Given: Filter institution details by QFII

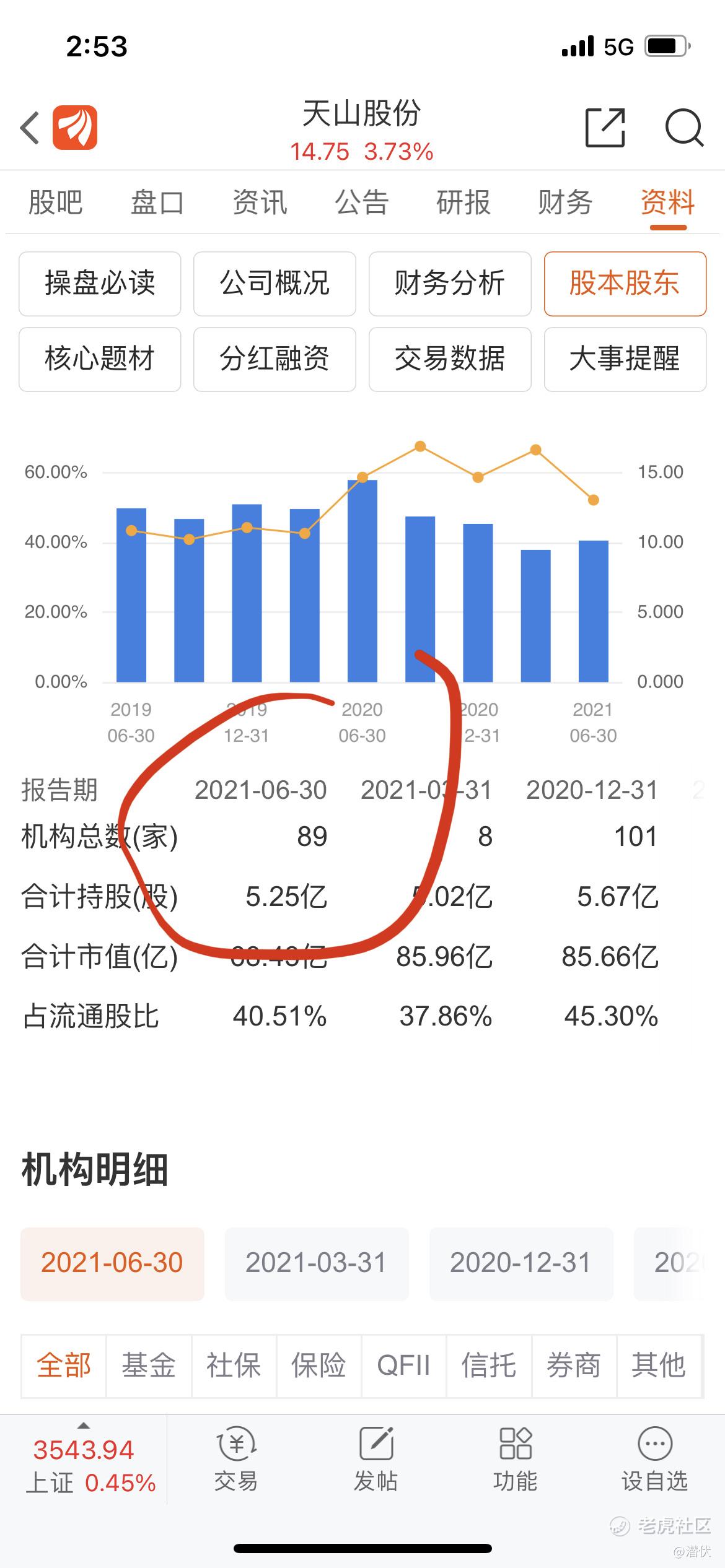Looking at the screenshot, I should pyautogui.click(x=403, y=1365).
